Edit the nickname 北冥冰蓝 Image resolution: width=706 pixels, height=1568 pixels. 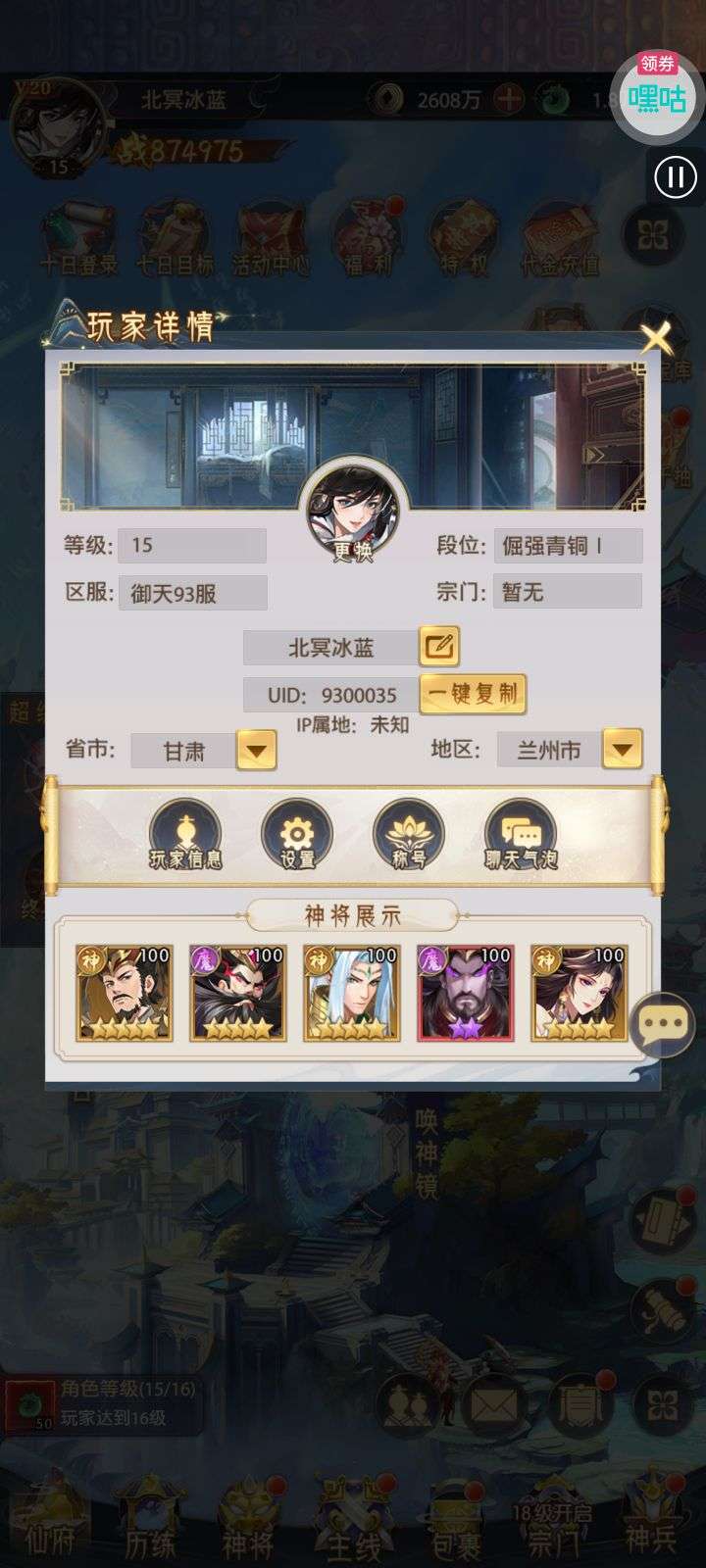point(438,647)
